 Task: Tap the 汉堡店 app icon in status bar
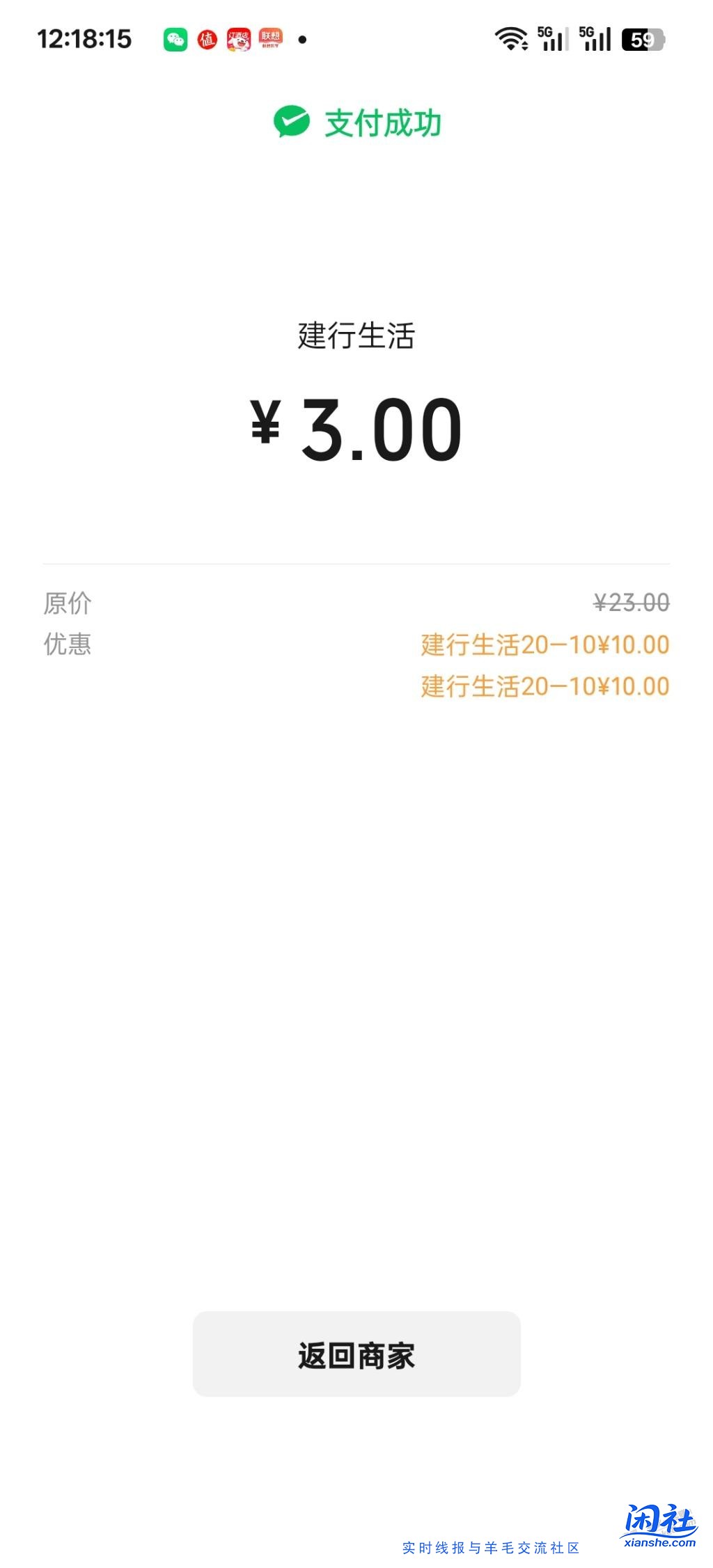coord(240,40)
